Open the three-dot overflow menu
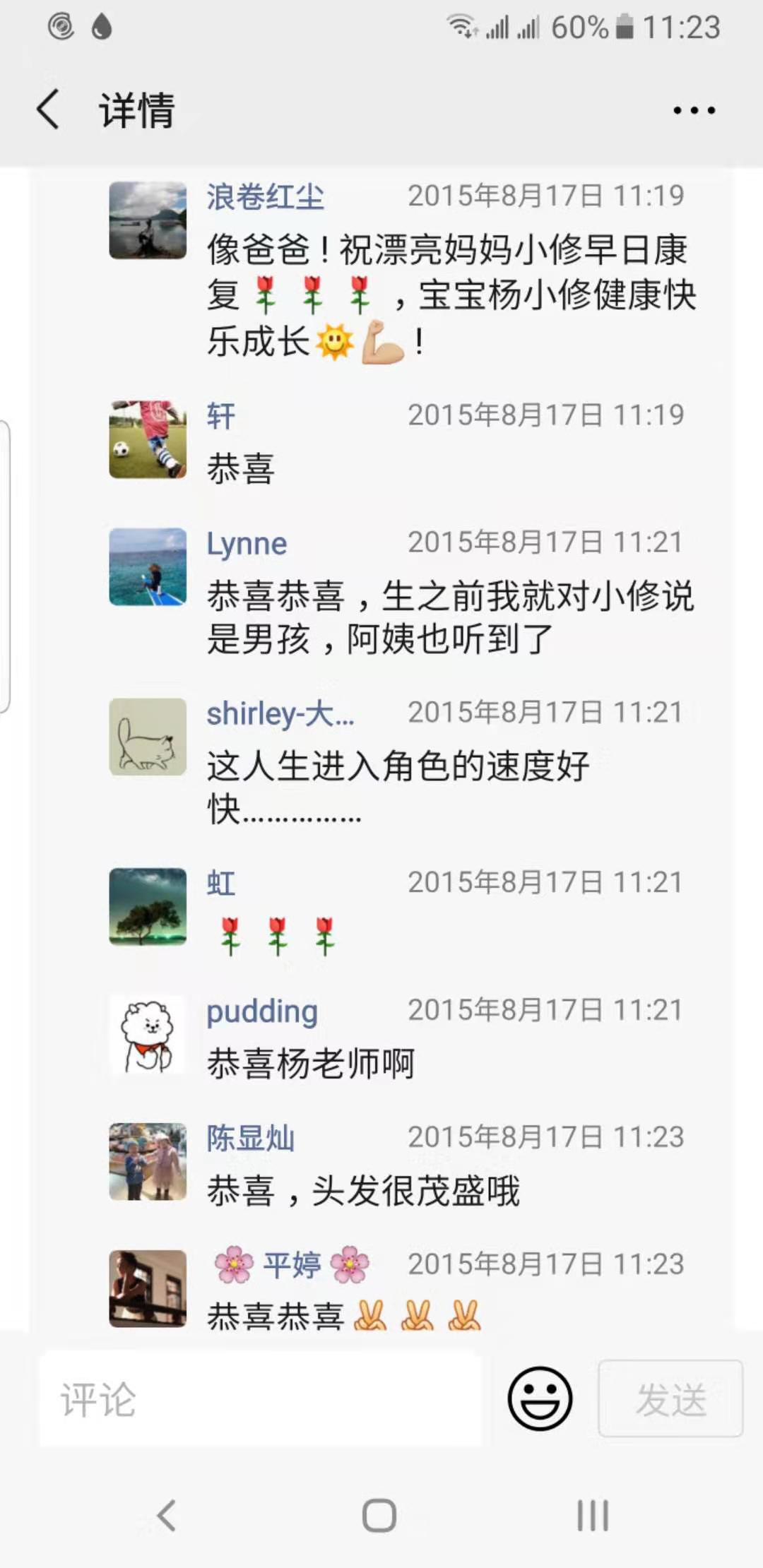 pyautogui.click(x=694, y=110)
